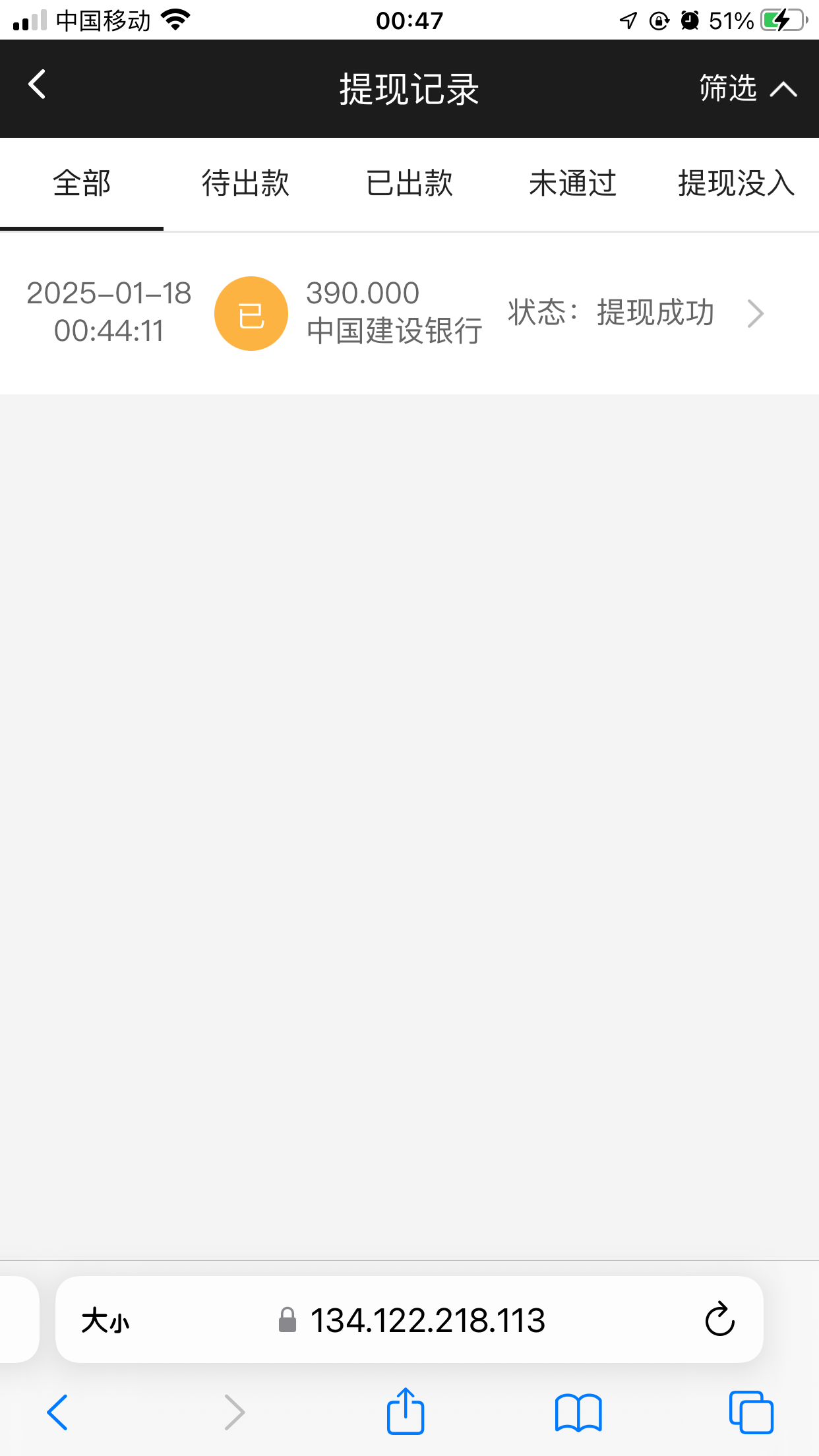Select the 已出款 tab

pyautogui.click(x=409, y=183)
